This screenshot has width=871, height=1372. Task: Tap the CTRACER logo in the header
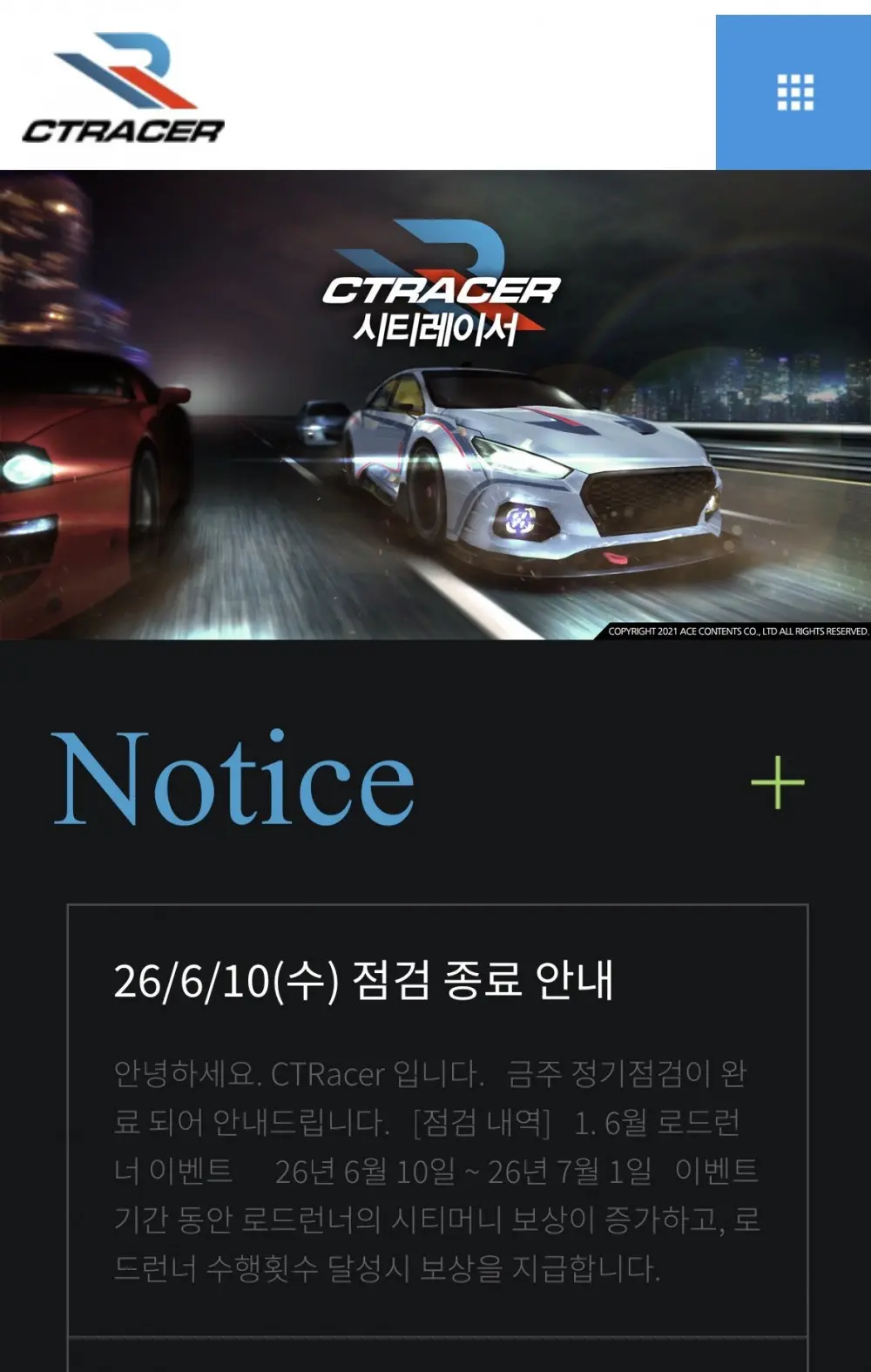[x=123, y=89]
